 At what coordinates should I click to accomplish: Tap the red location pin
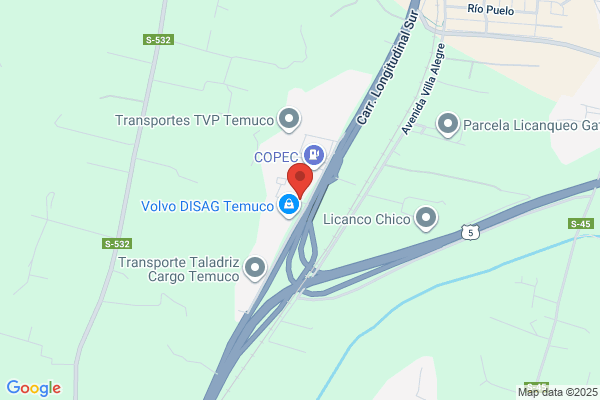coord(300,181)
